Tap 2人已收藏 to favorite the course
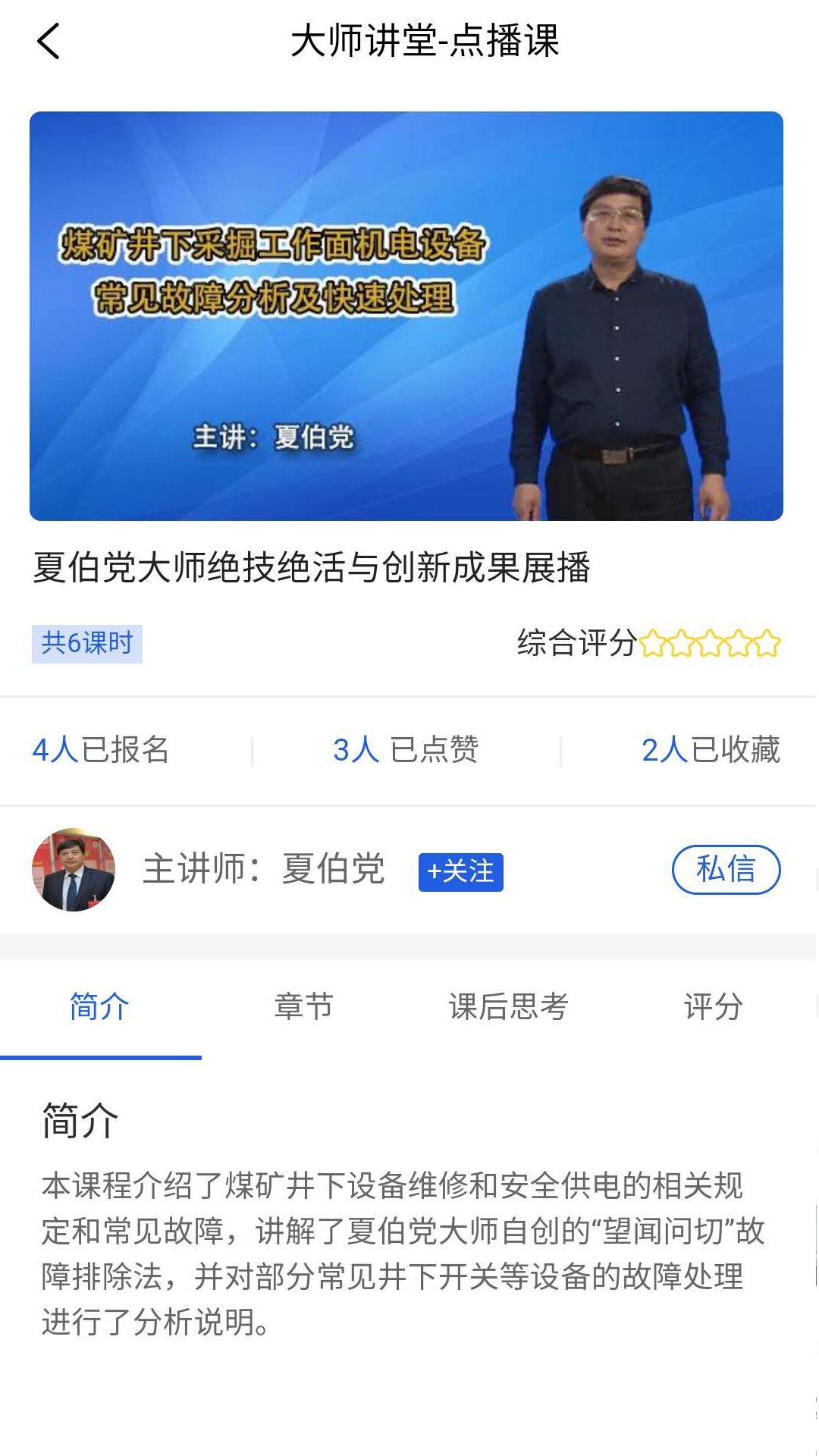 [x=711, y=750]
